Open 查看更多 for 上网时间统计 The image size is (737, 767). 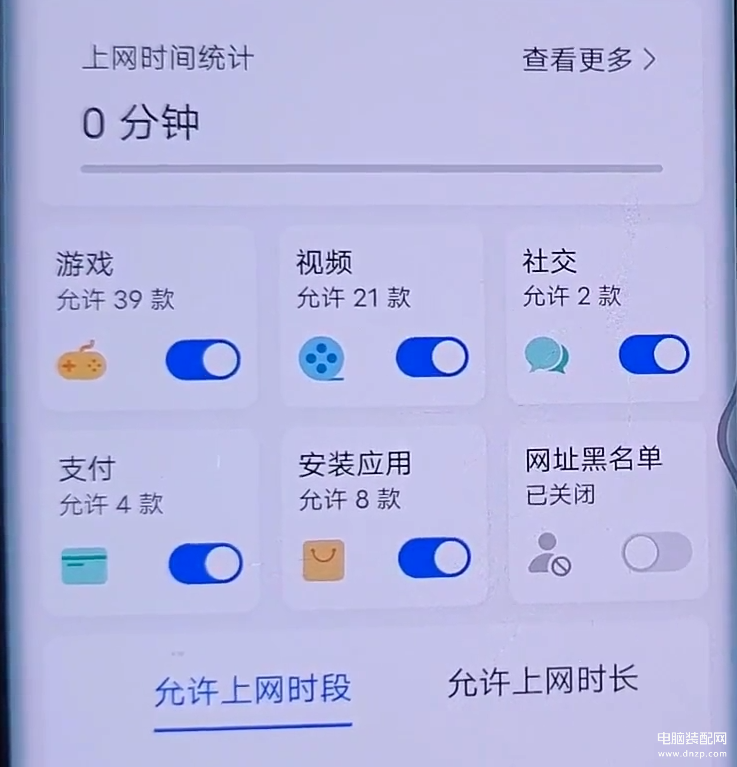point(589,60)
